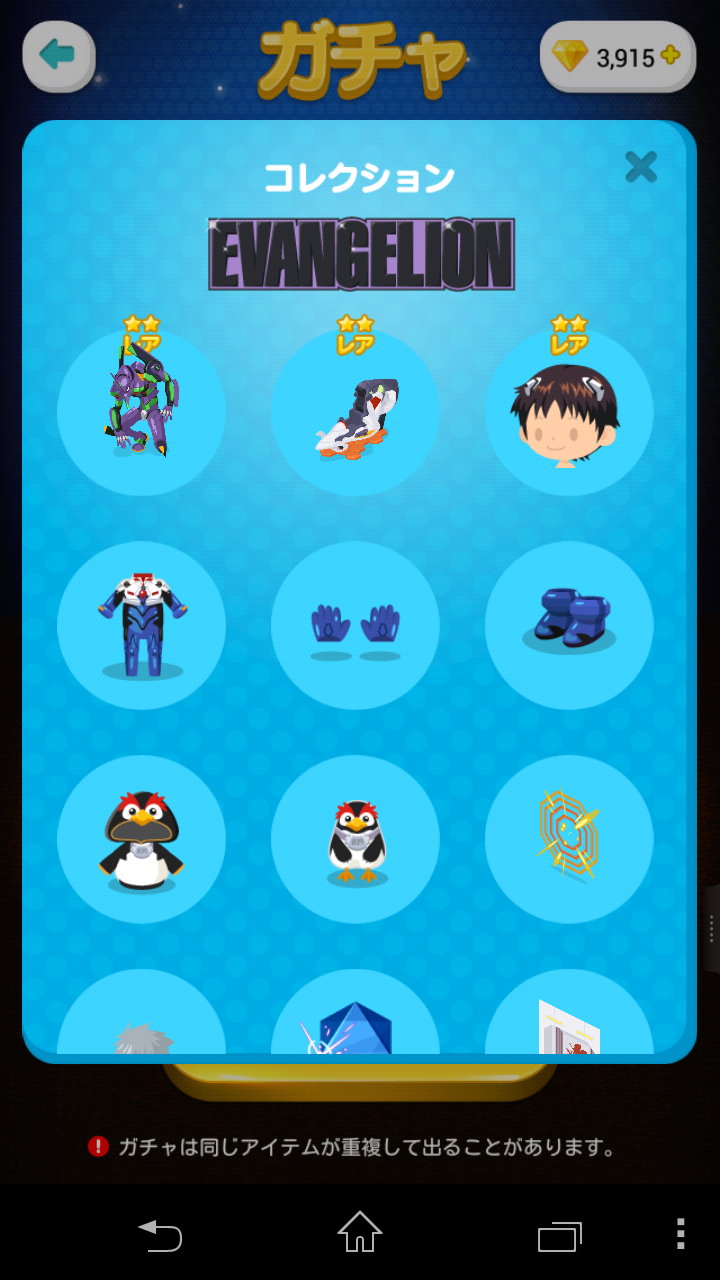Select the purple Evangelion robot item
This screenshot has height=1280, width=720.
[x=141, y=411]
